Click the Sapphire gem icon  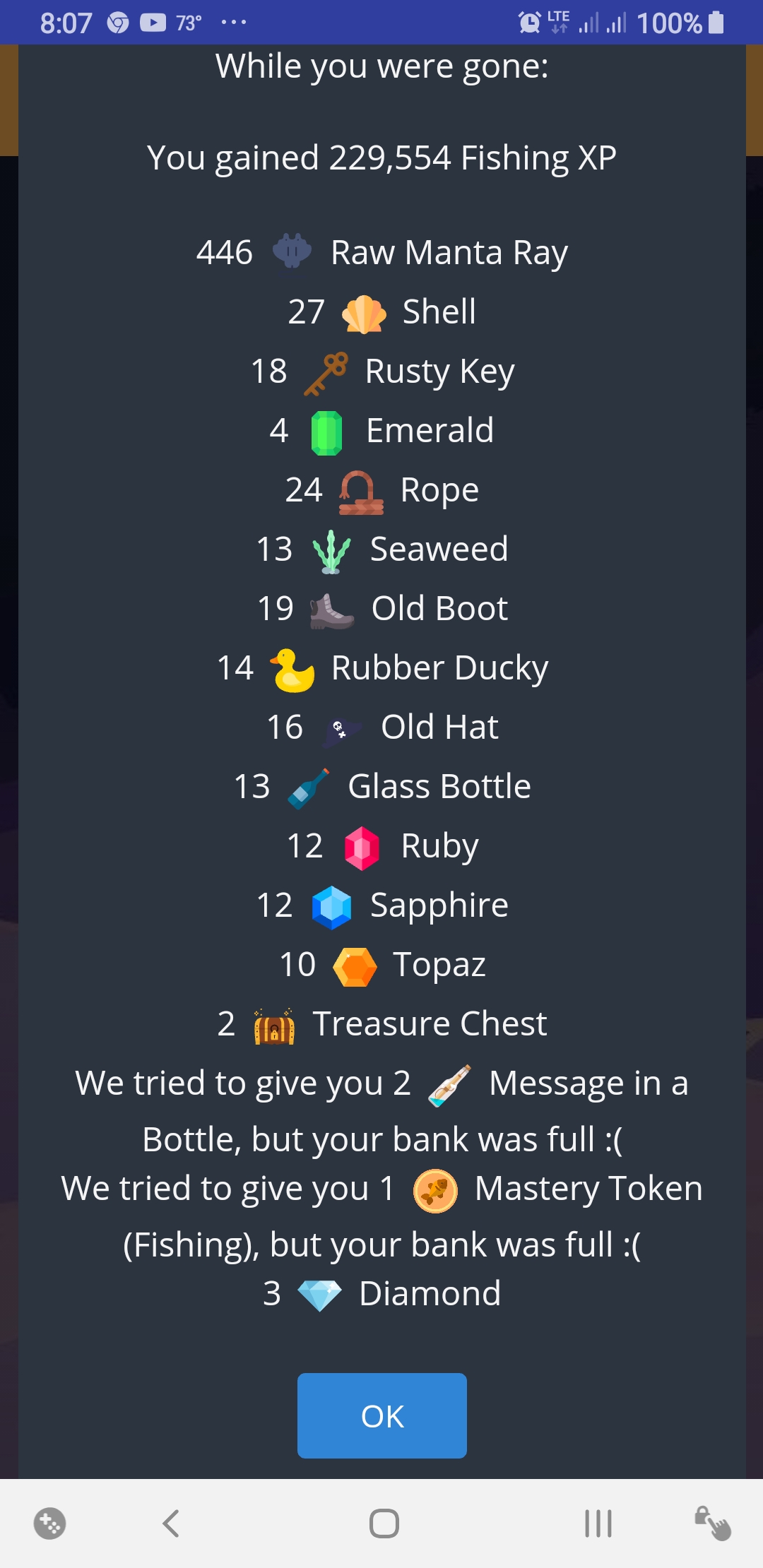coord(331,905)
